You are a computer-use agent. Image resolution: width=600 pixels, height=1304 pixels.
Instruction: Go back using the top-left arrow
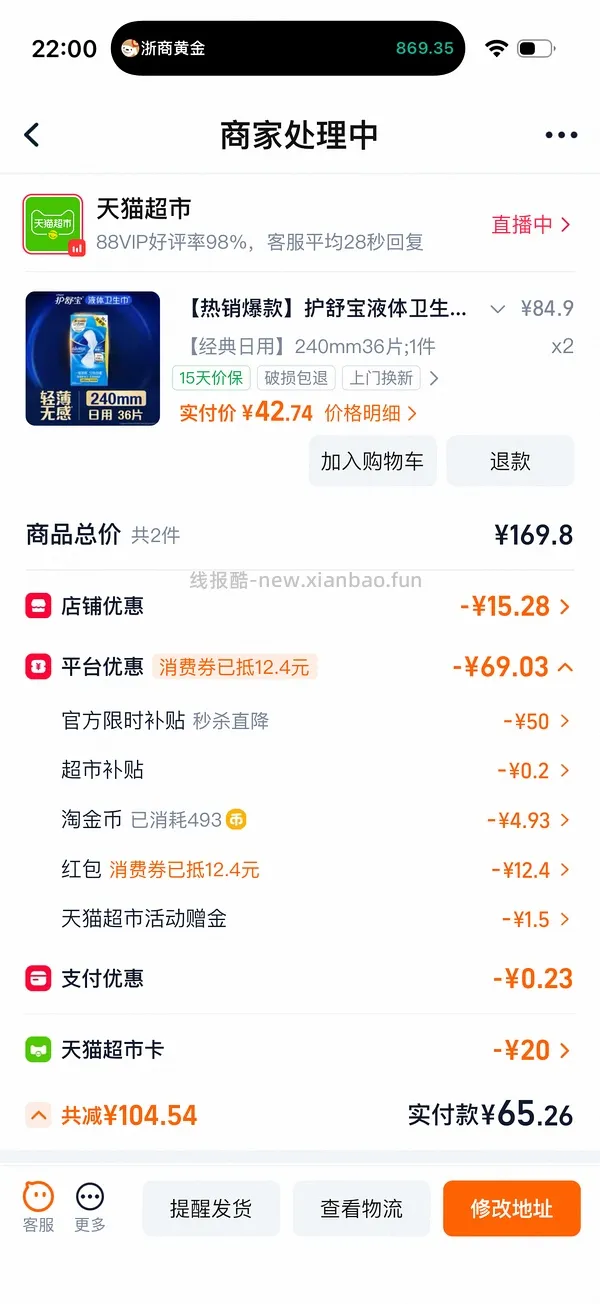(32, 135)
